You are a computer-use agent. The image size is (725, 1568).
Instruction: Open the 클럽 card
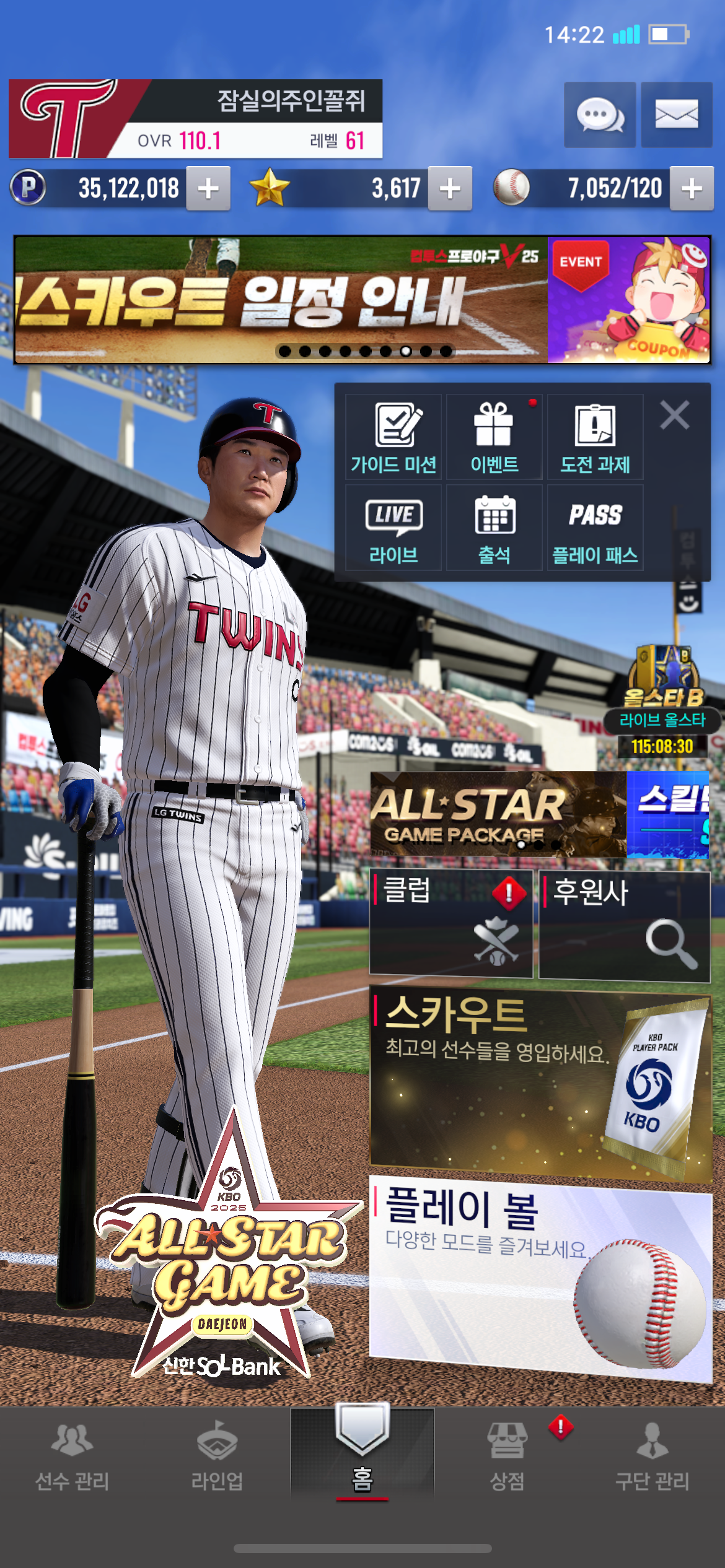[x=451, y=923]
